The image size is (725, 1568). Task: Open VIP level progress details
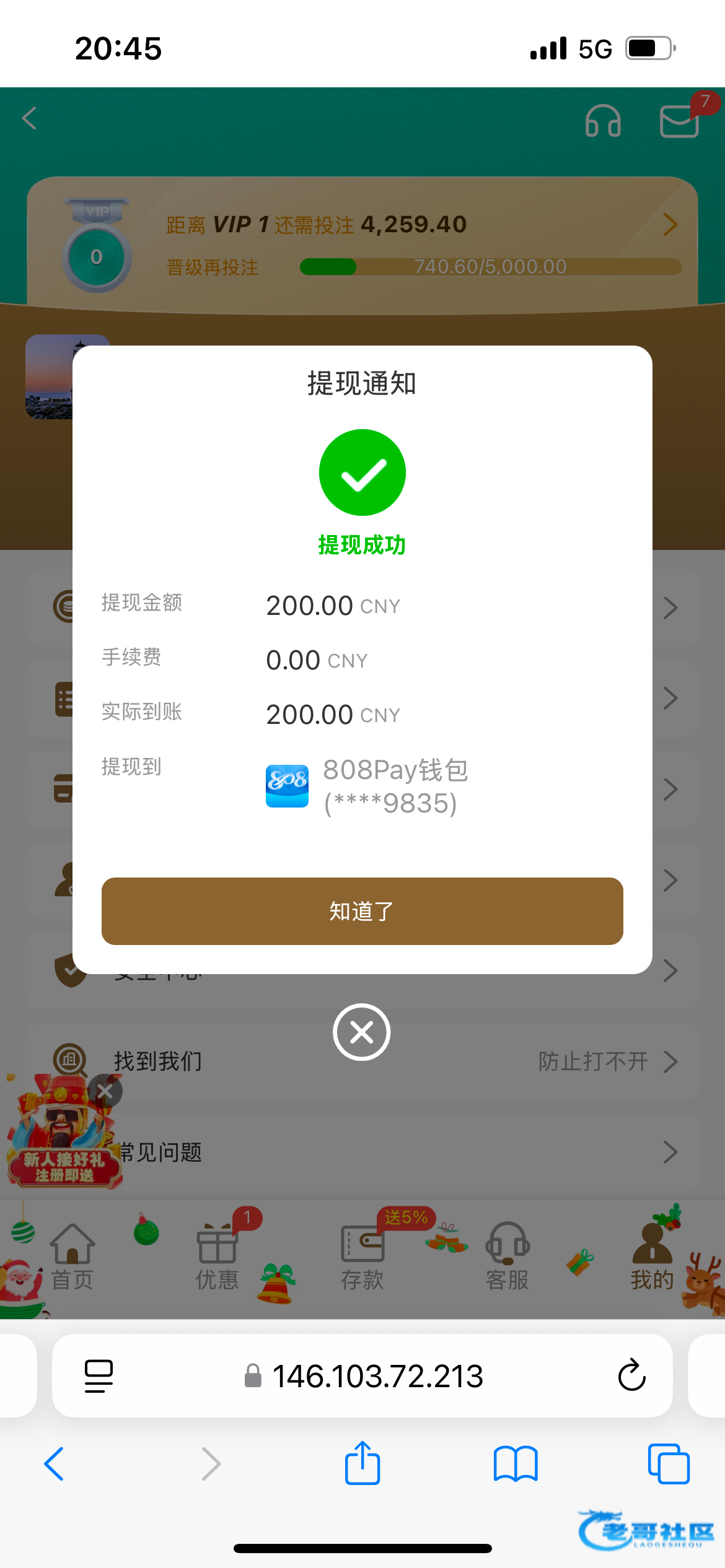[670, 224]
